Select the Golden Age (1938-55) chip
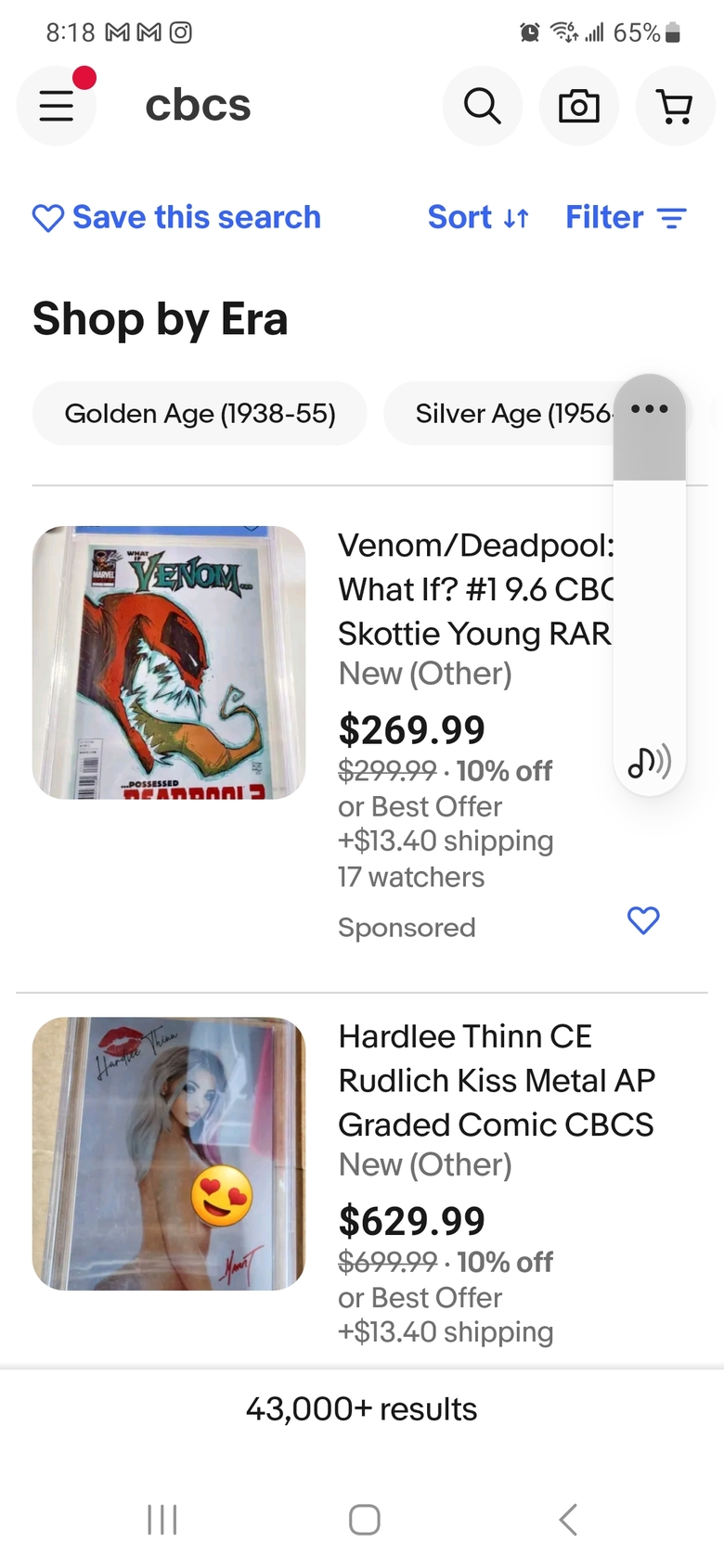The image size is (724, 1568). (x=200, y=413)
